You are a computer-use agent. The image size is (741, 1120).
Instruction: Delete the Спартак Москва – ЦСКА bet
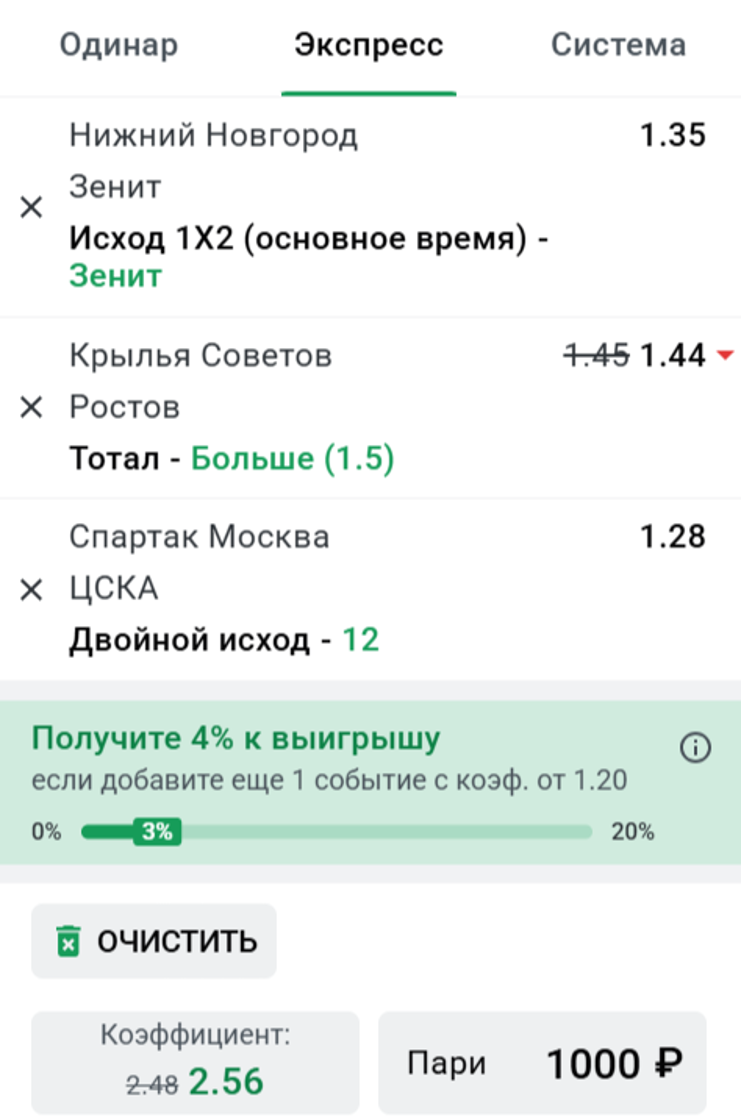[32, 589]
